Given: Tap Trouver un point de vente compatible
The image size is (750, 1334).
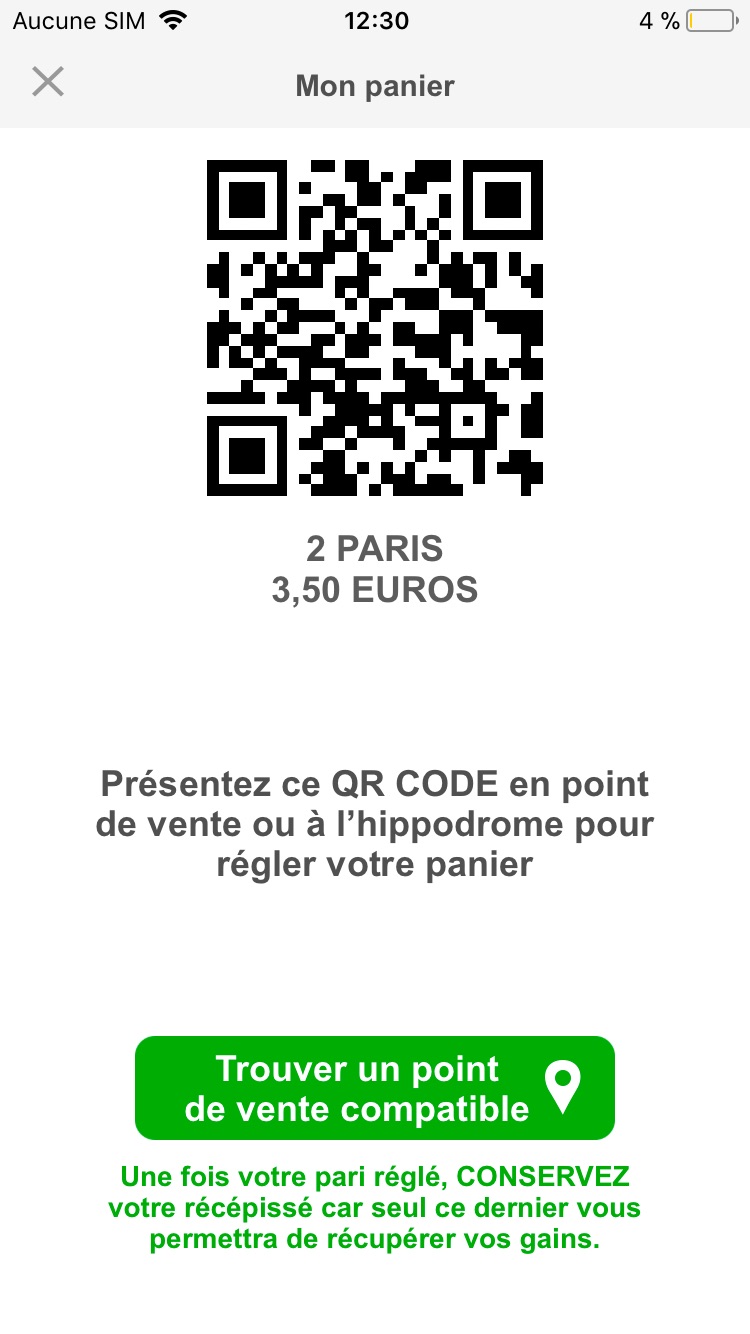Looking at the screenshot, I should 375,1088.
